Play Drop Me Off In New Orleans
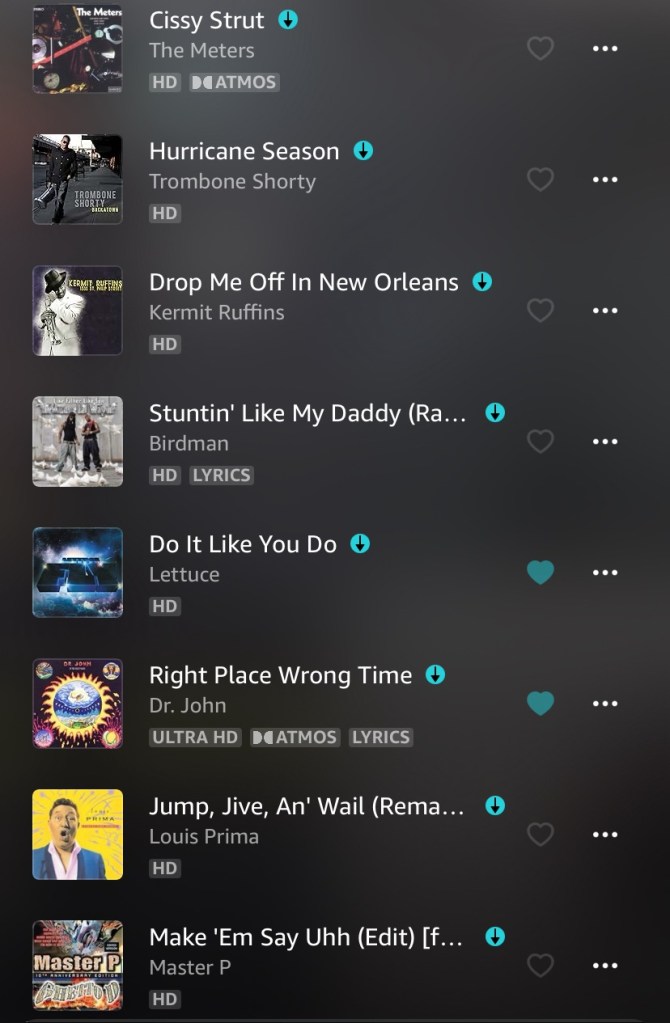The width and height of the screenshot is (670, 1023). [x=303, y=283]
